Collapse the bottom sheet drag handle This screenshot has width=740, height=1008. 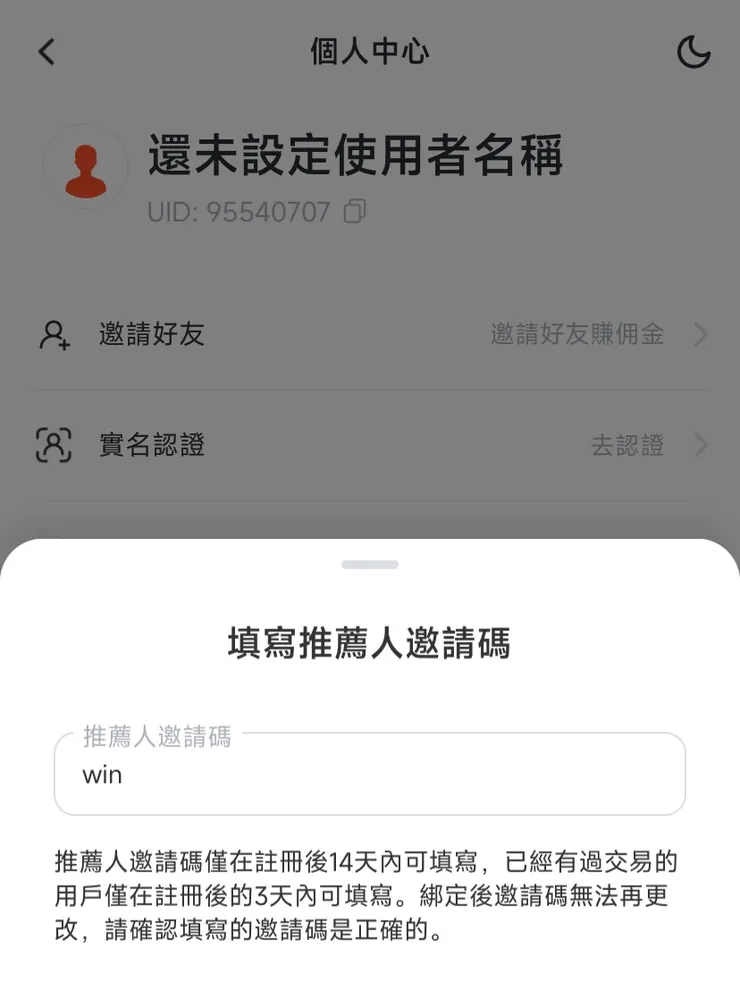click(369, 563)
